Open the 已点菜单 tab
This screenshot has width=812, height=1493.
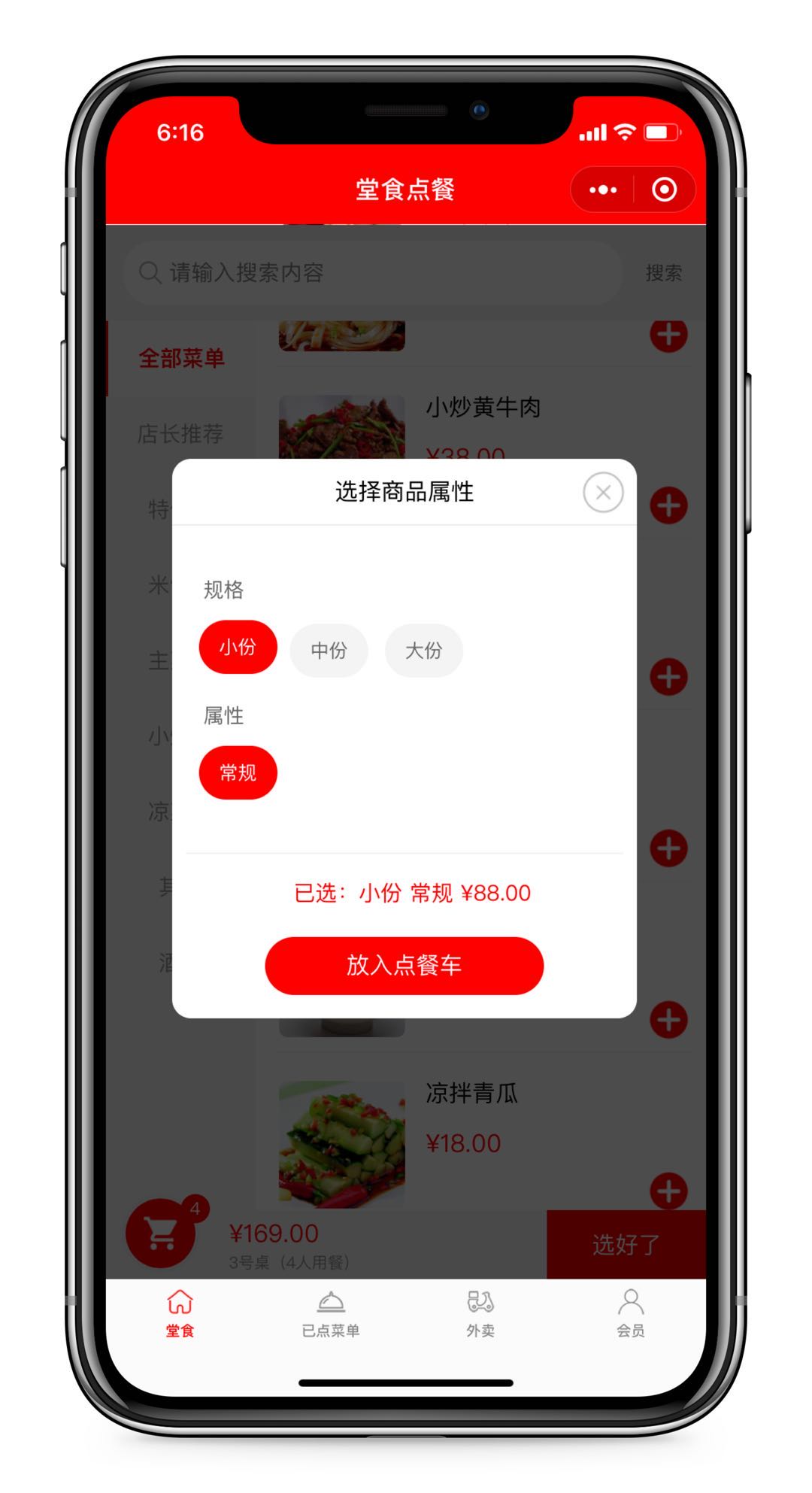coord(330,1312)
